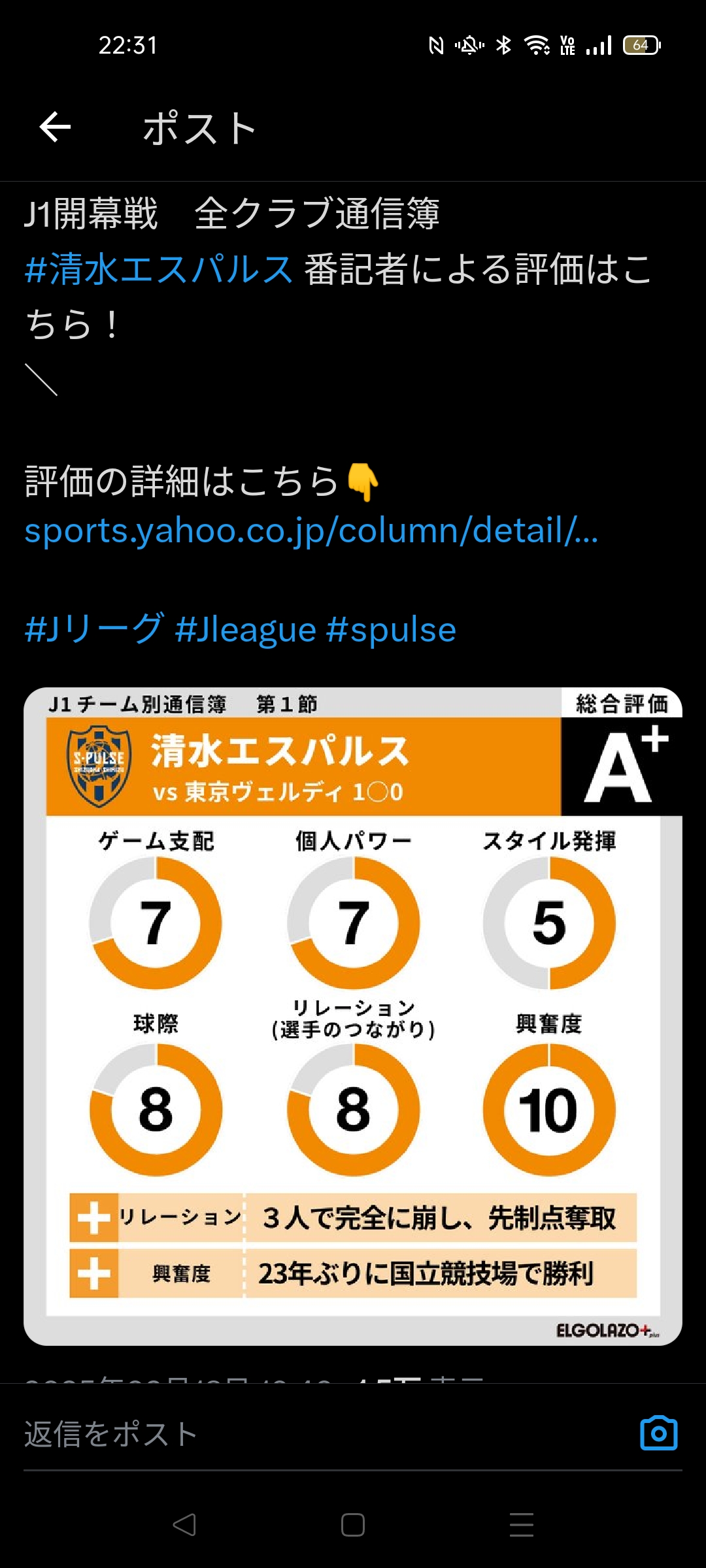Image resolution: width=706 pixels, height=1568 pixels.
Task: Go back using the arrow icon
Action: tap(55, 127)
